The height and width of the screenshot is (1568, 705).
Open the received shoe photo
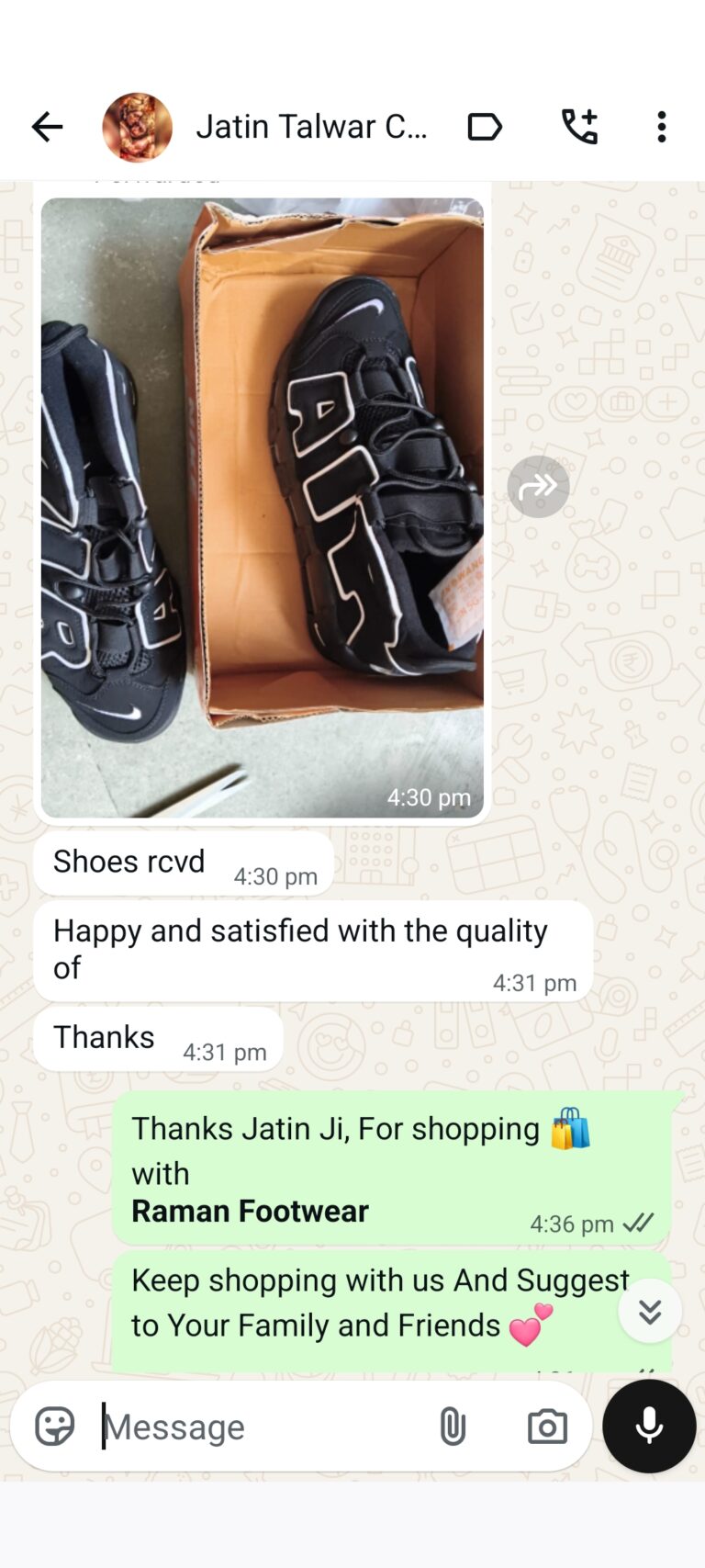tap(263, 507)
